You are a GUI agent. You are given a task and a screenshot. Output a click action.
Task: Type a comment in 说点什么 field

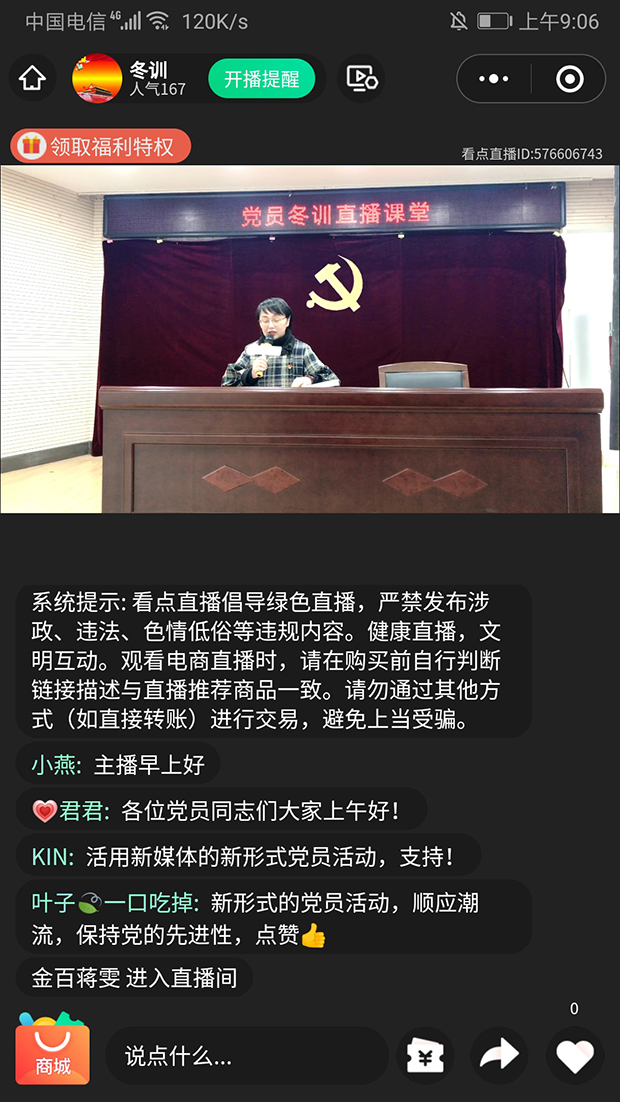246,1056
